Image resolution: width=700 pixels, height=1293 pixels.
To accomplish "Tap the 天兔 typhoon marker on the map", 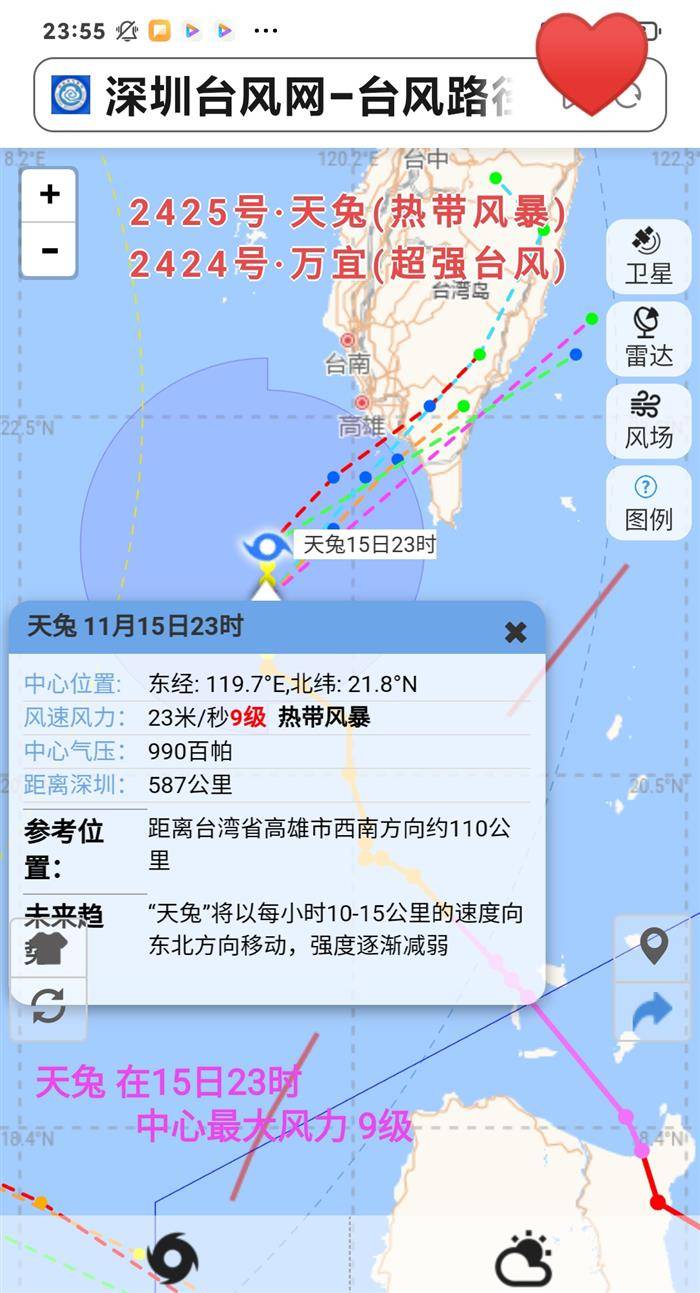I will pos(266,547).
